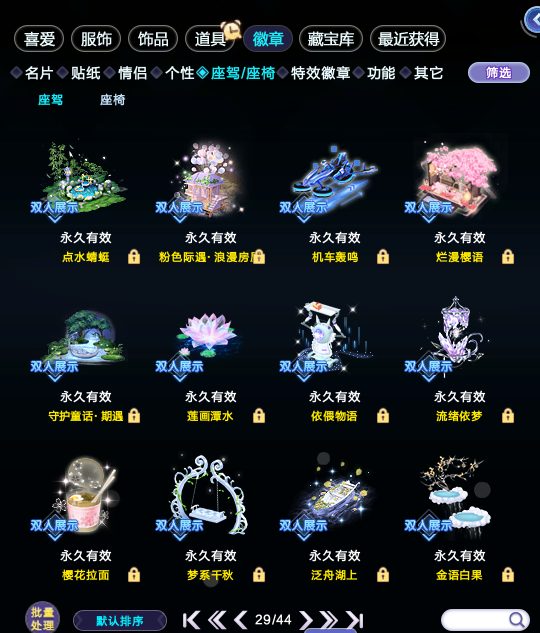Image resolution: width=540 pixels, height=633 pixels.
Task: Tap the search box with magnifier
Action: pyautogui.click(x=486, y=620)
